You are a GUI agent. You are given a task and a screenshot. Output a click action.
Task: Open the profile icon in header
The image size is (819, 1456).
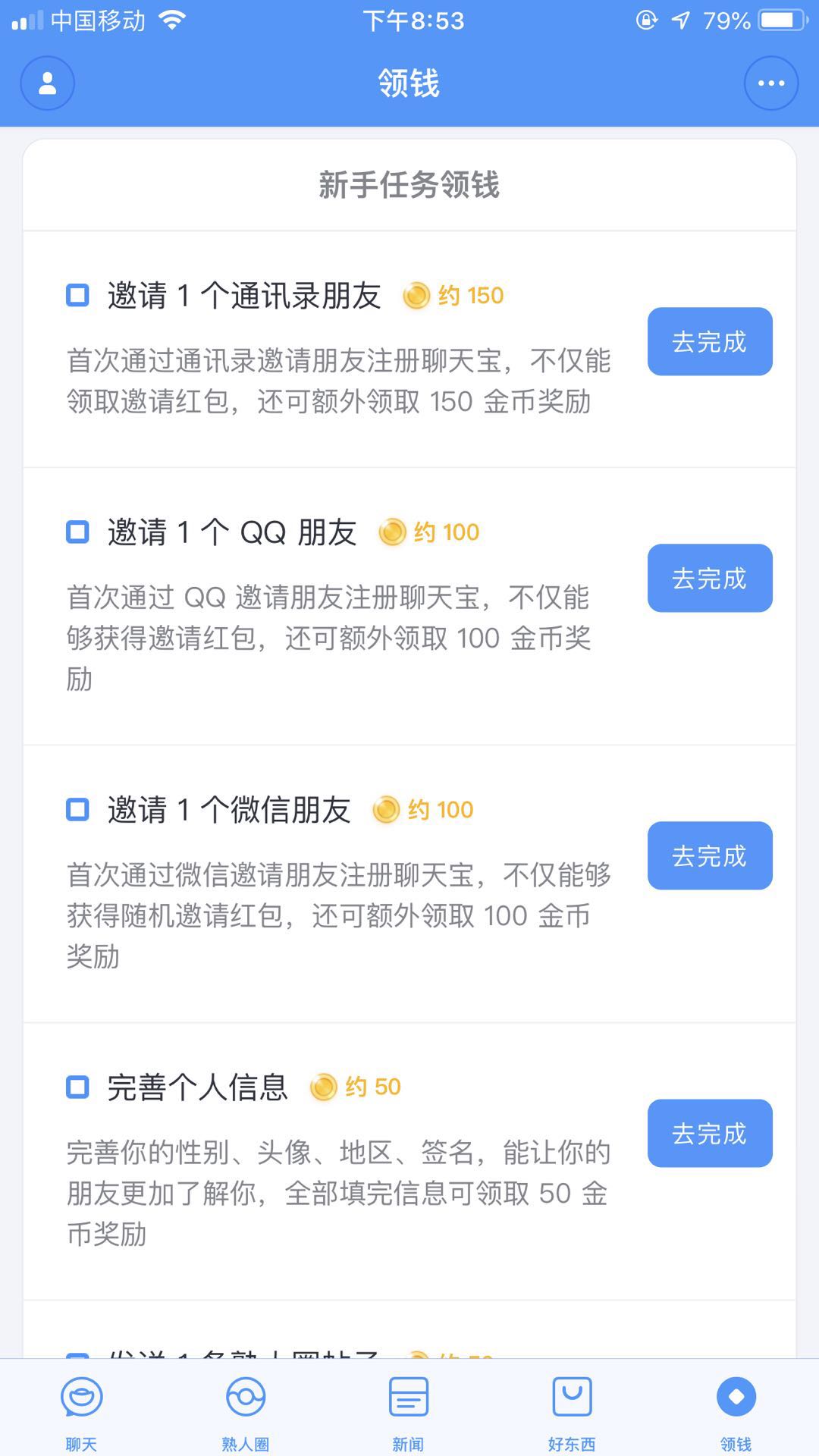point(47,83)
